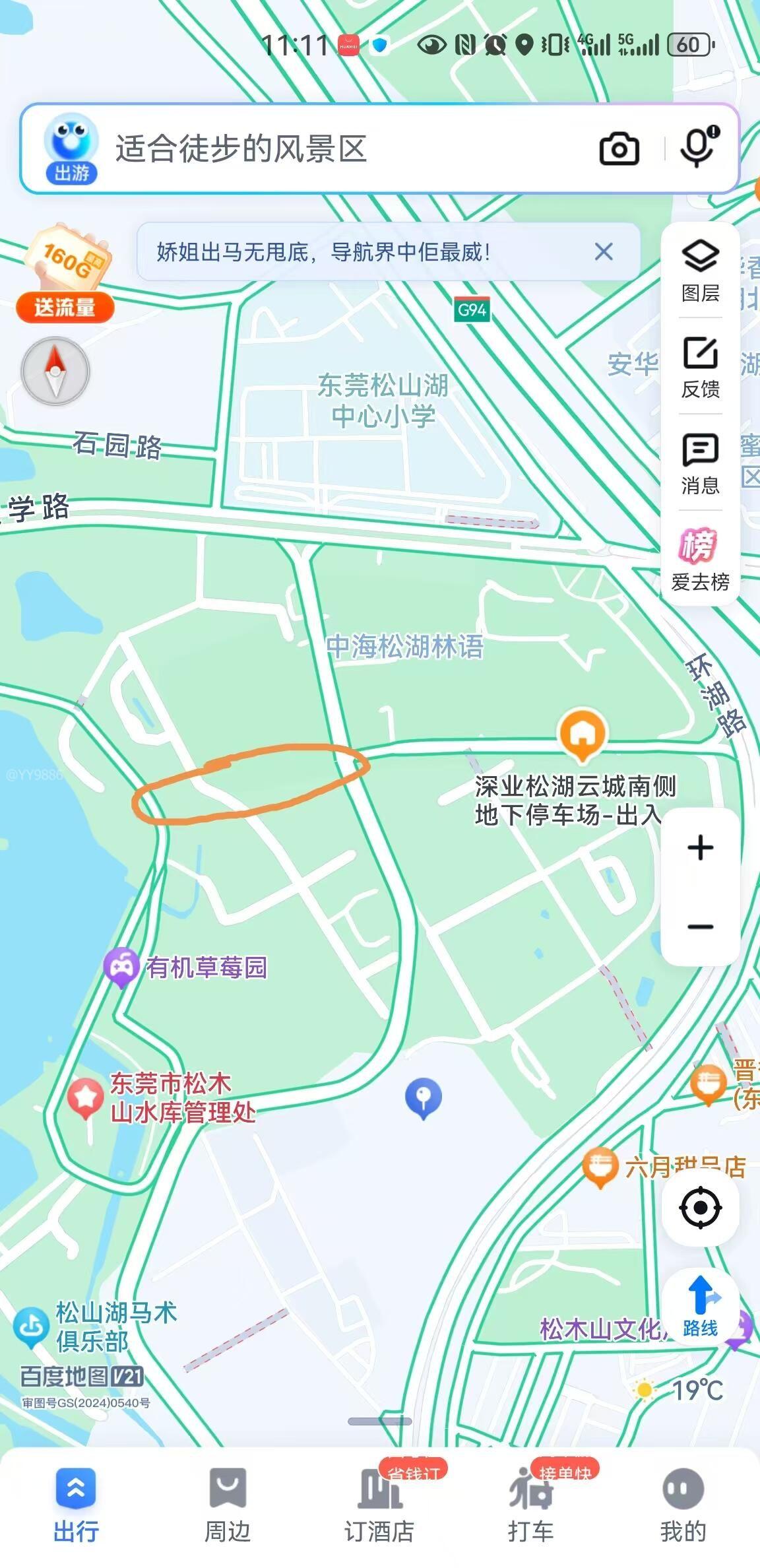The image size is (760, 1568).
Task: Center the map on my location
Action: (x=700, y=1208)
